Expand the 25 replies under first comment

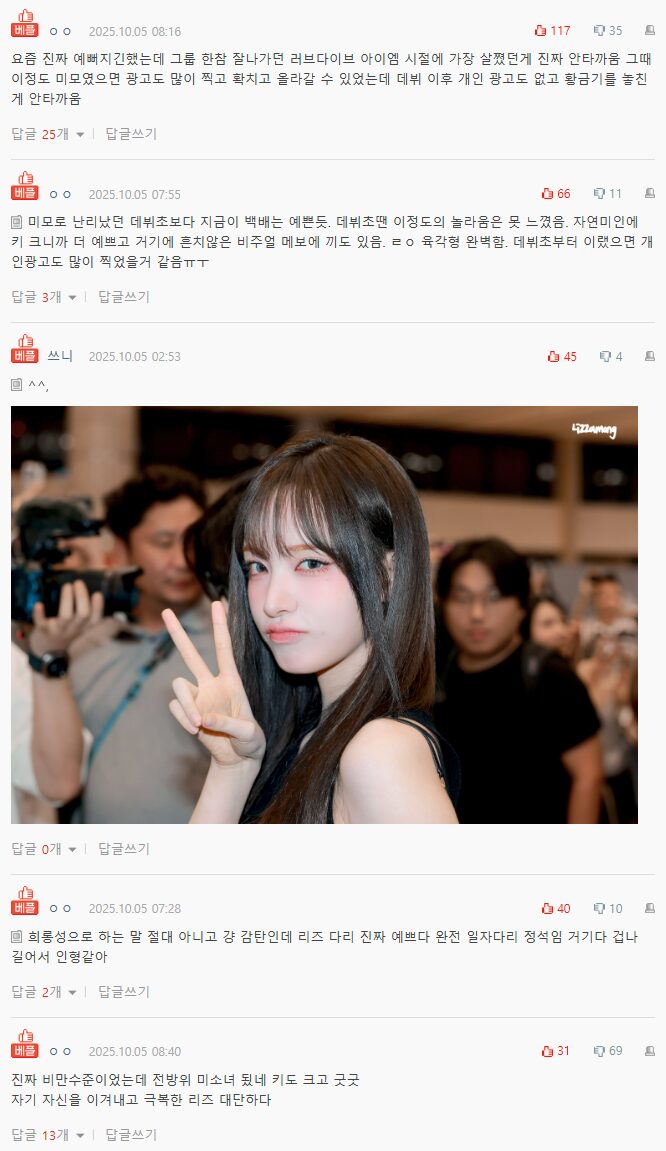(x=48, y=134)
